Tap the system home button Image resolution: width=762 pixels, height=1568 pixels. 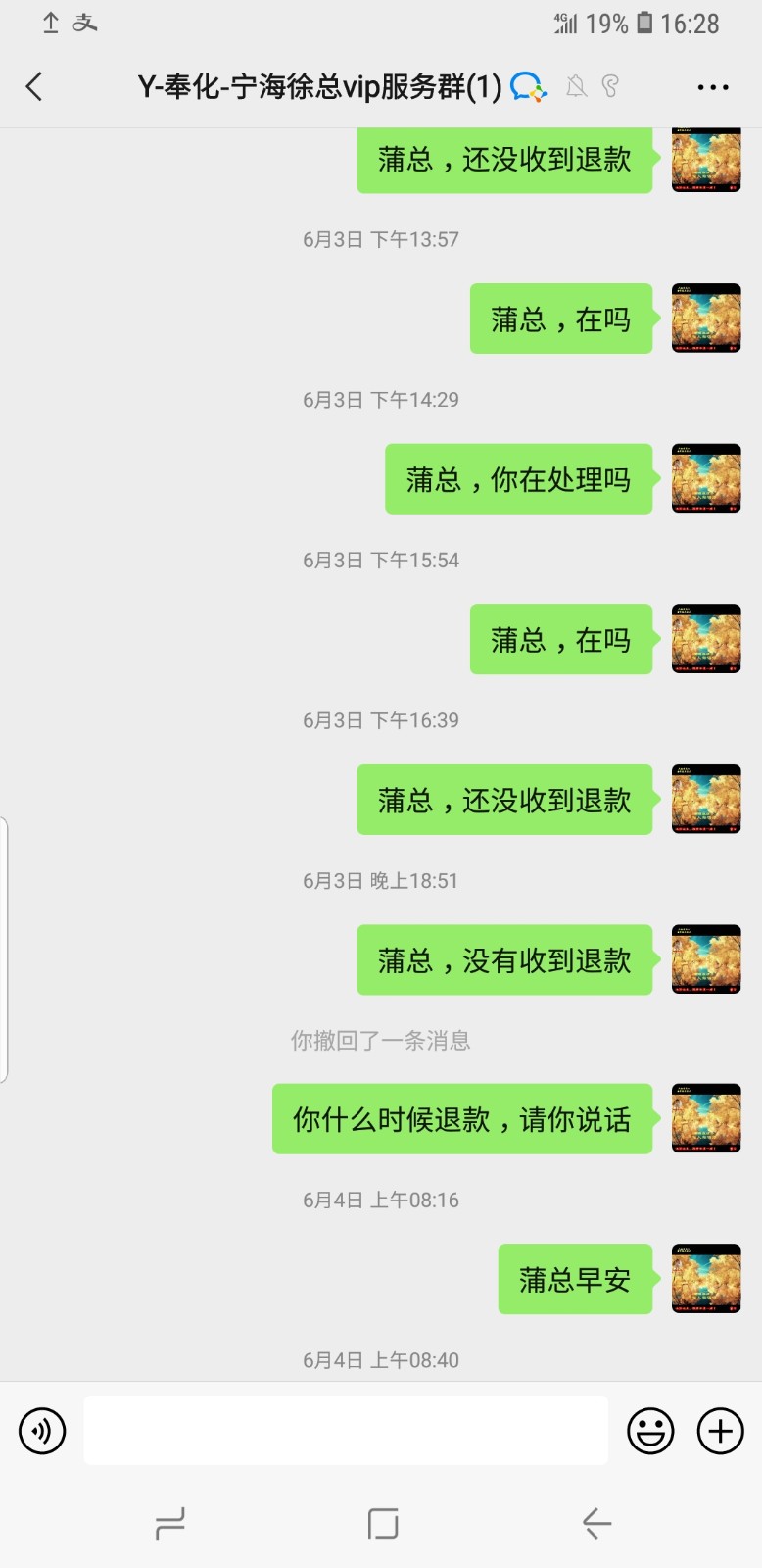(382, 1523)
